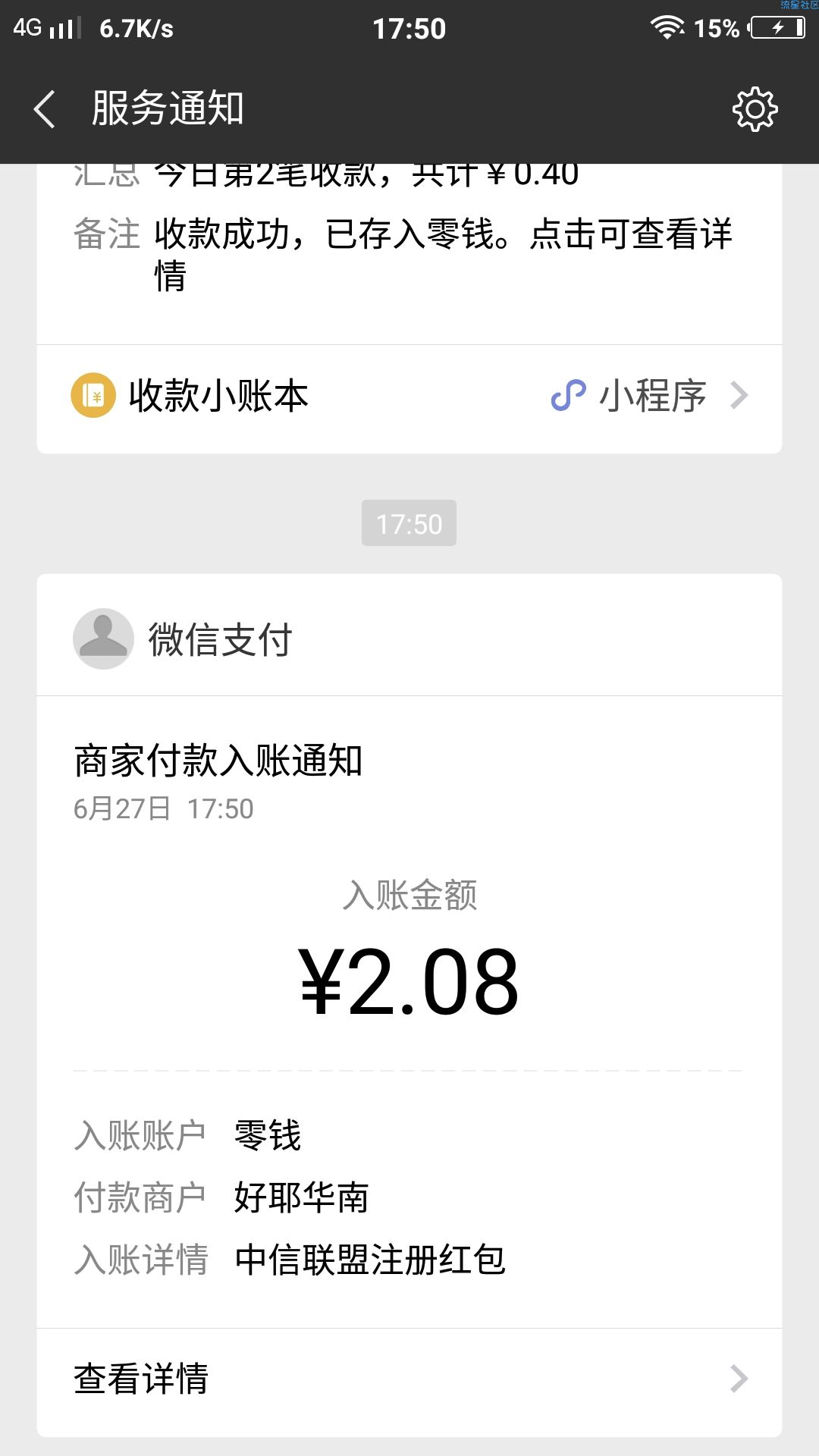Go back from 服务通知
The image size is (819, 1456).
click(x=45, y=109)
